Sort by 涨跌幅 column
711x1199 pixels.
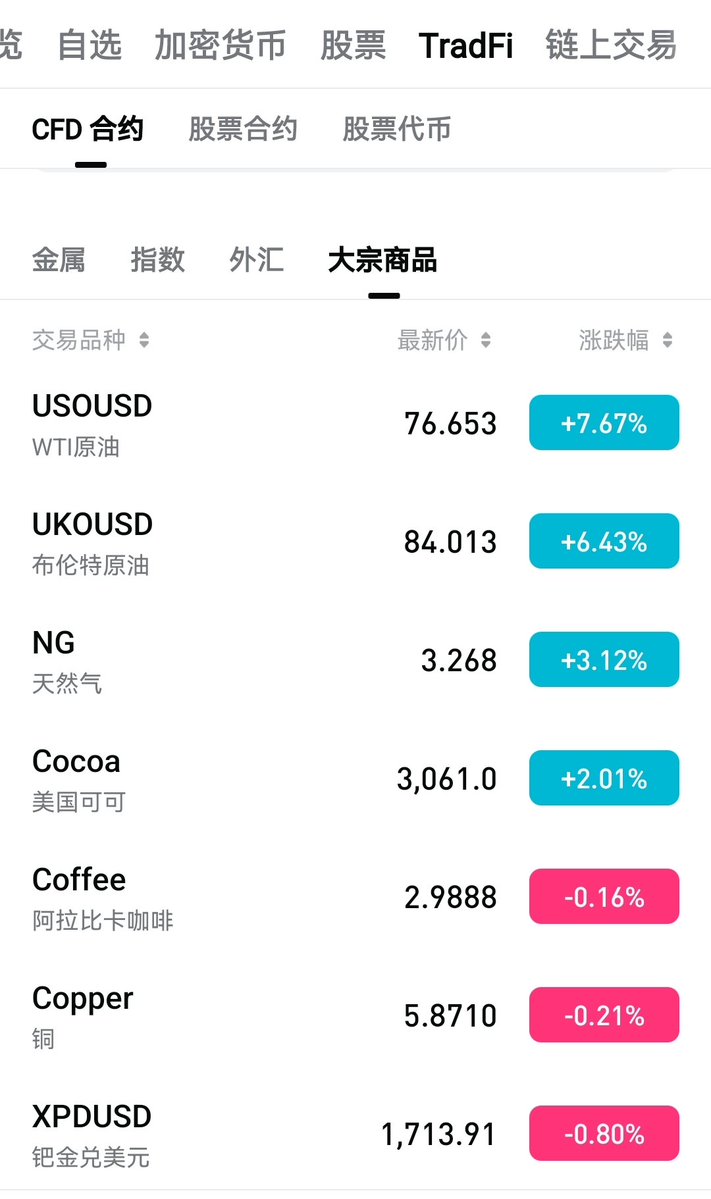pyautogui.click(x=625, y=340)
